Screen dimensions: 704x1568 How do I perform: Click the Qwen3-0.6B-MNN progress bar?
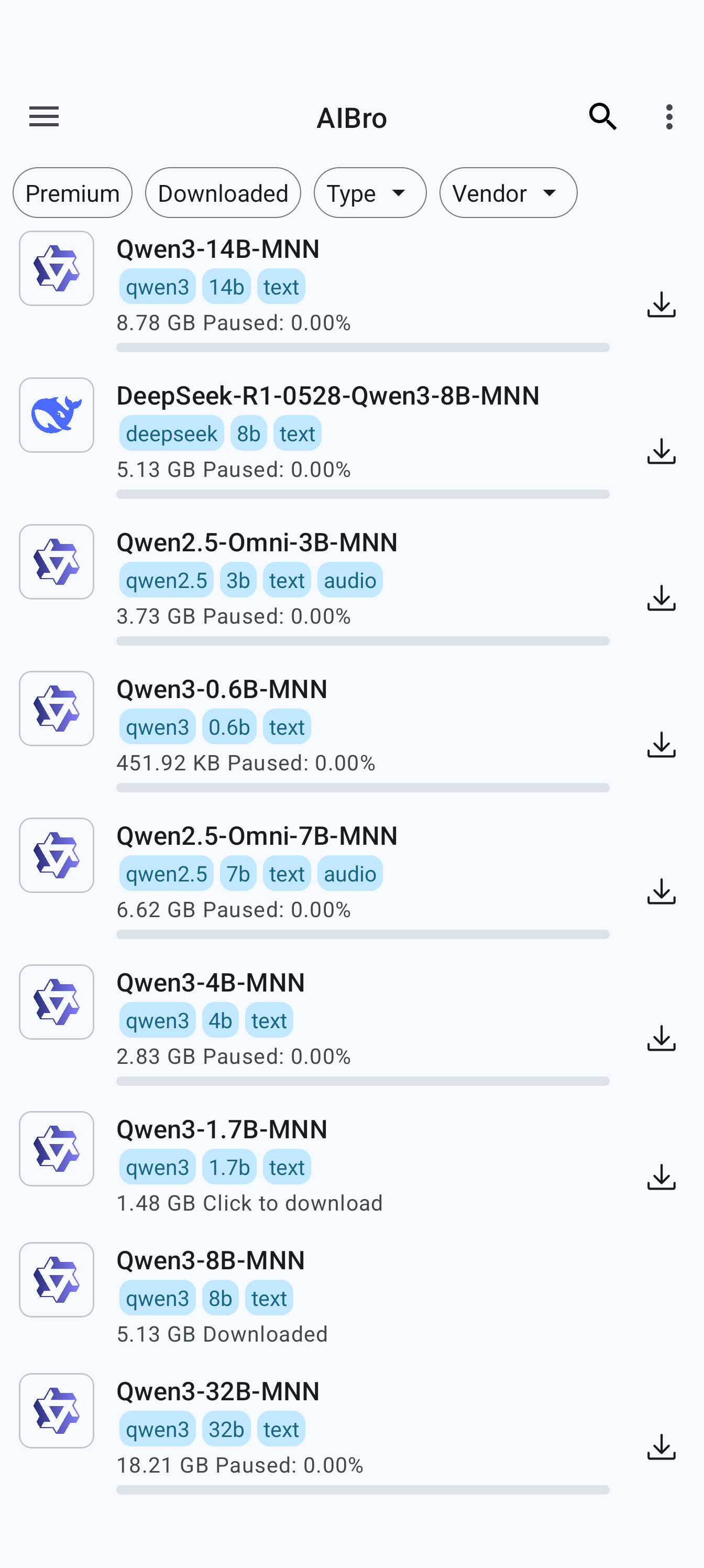(x=362, y=788)
